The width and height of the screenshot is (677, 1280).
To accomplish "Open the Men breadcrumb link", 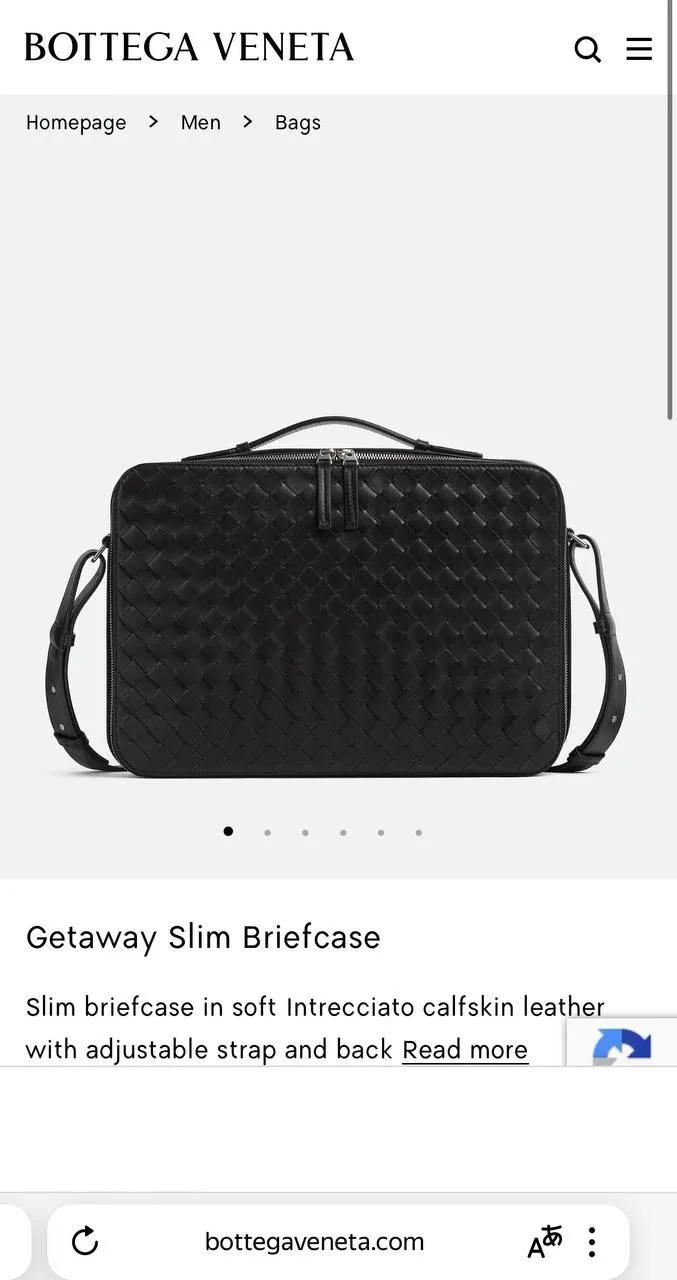I will (x=201, y=122).
